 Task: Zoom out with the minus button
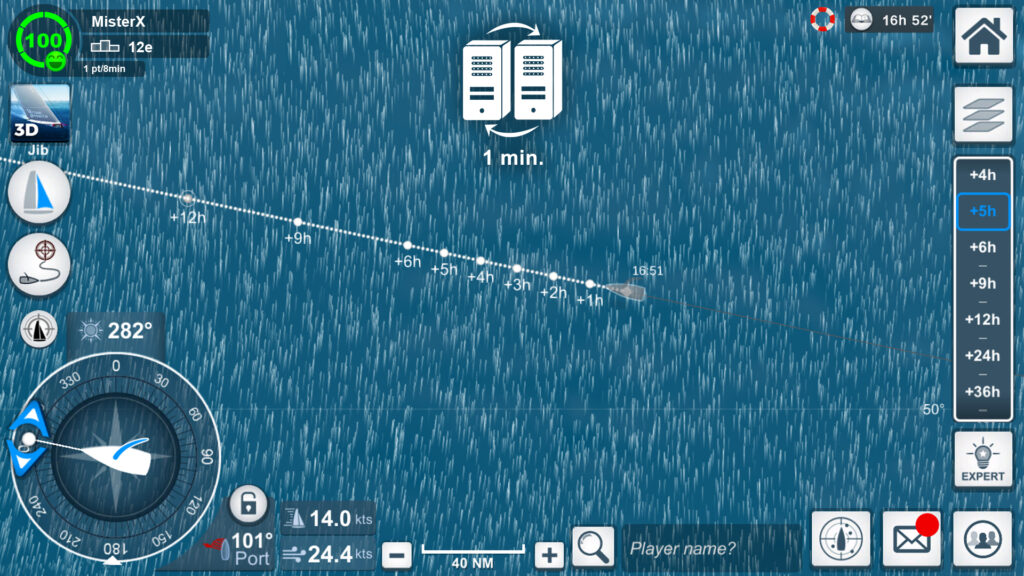click(397, 555)
